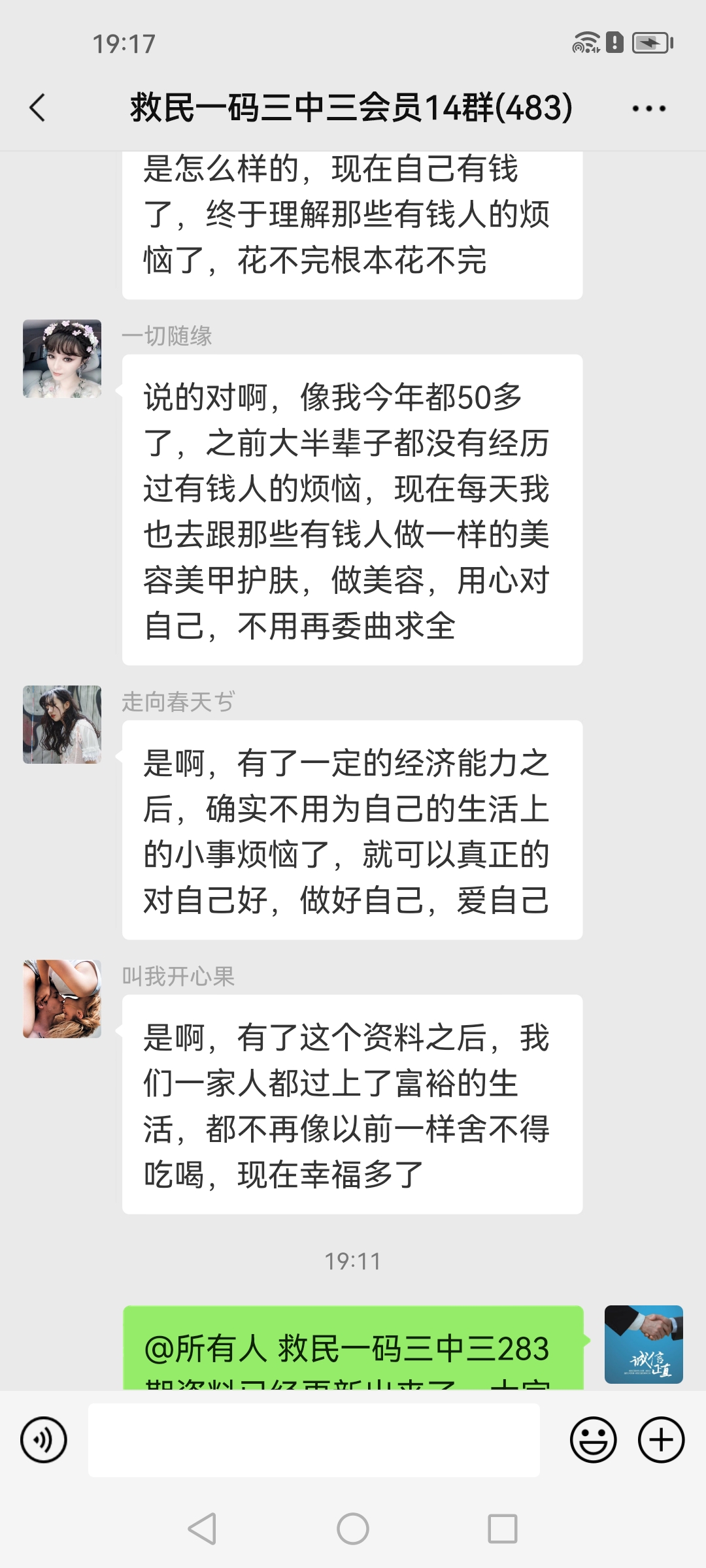Viewport: 706px width, 1568px height.
Task: Open the emoji picker
Action: pyautogui.click(x=593, y=1440)
